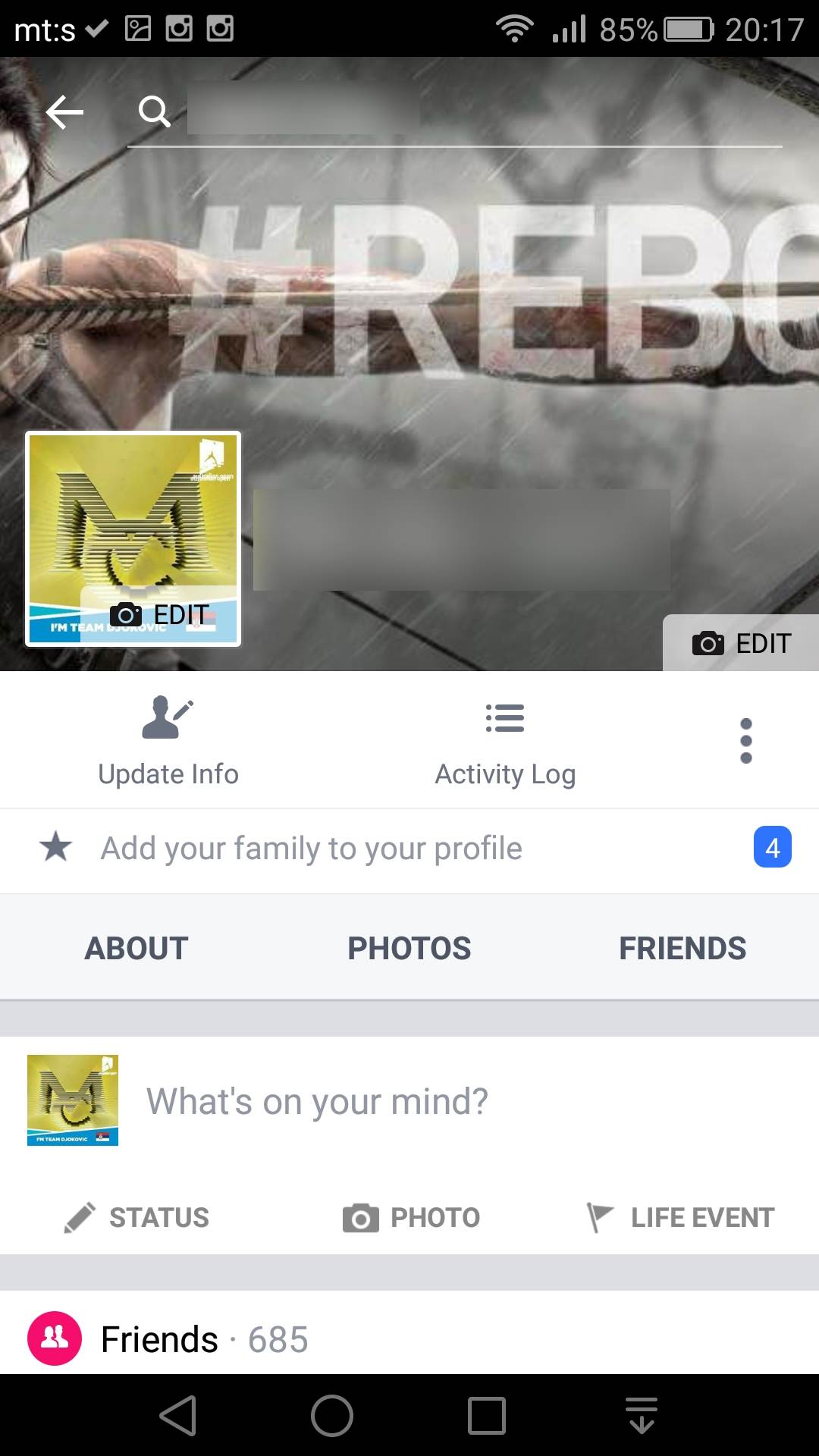Switch to the Friends tab

pyautogui.click(x=682, y=948)
